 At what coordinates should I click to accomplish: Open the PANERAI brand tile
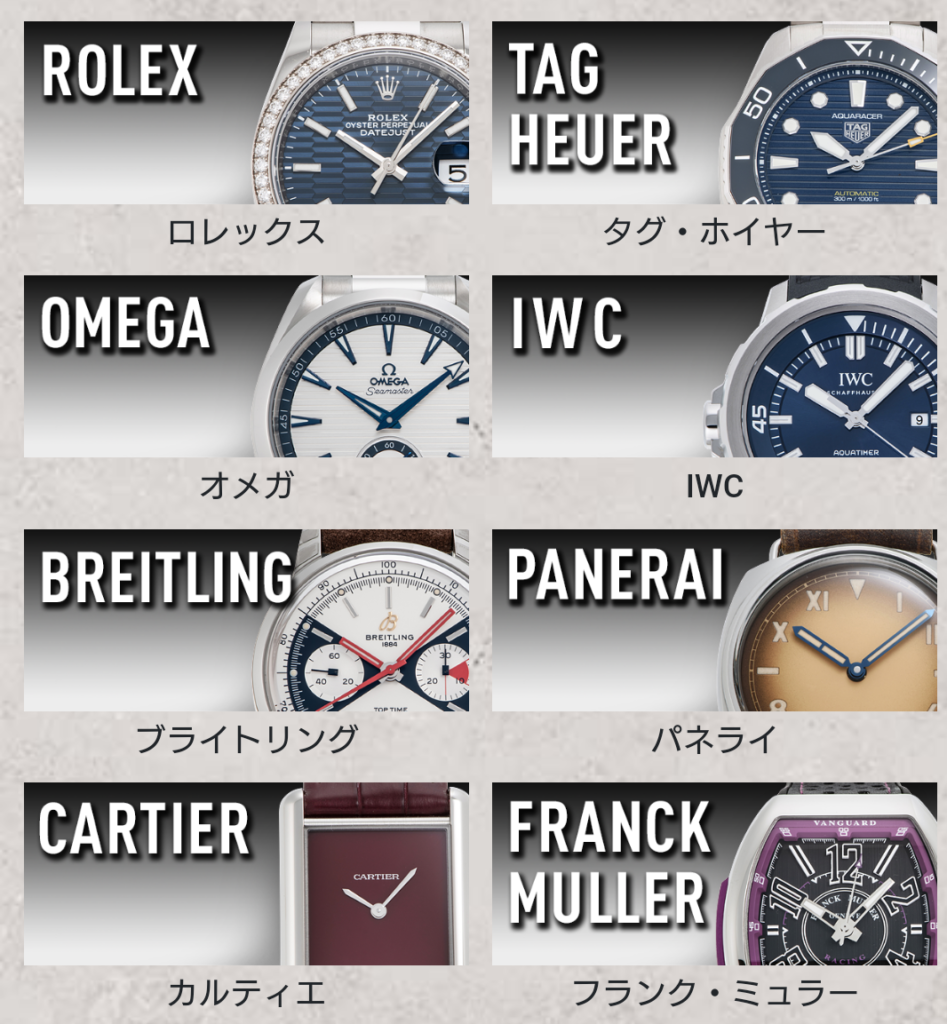click(714, 620)
